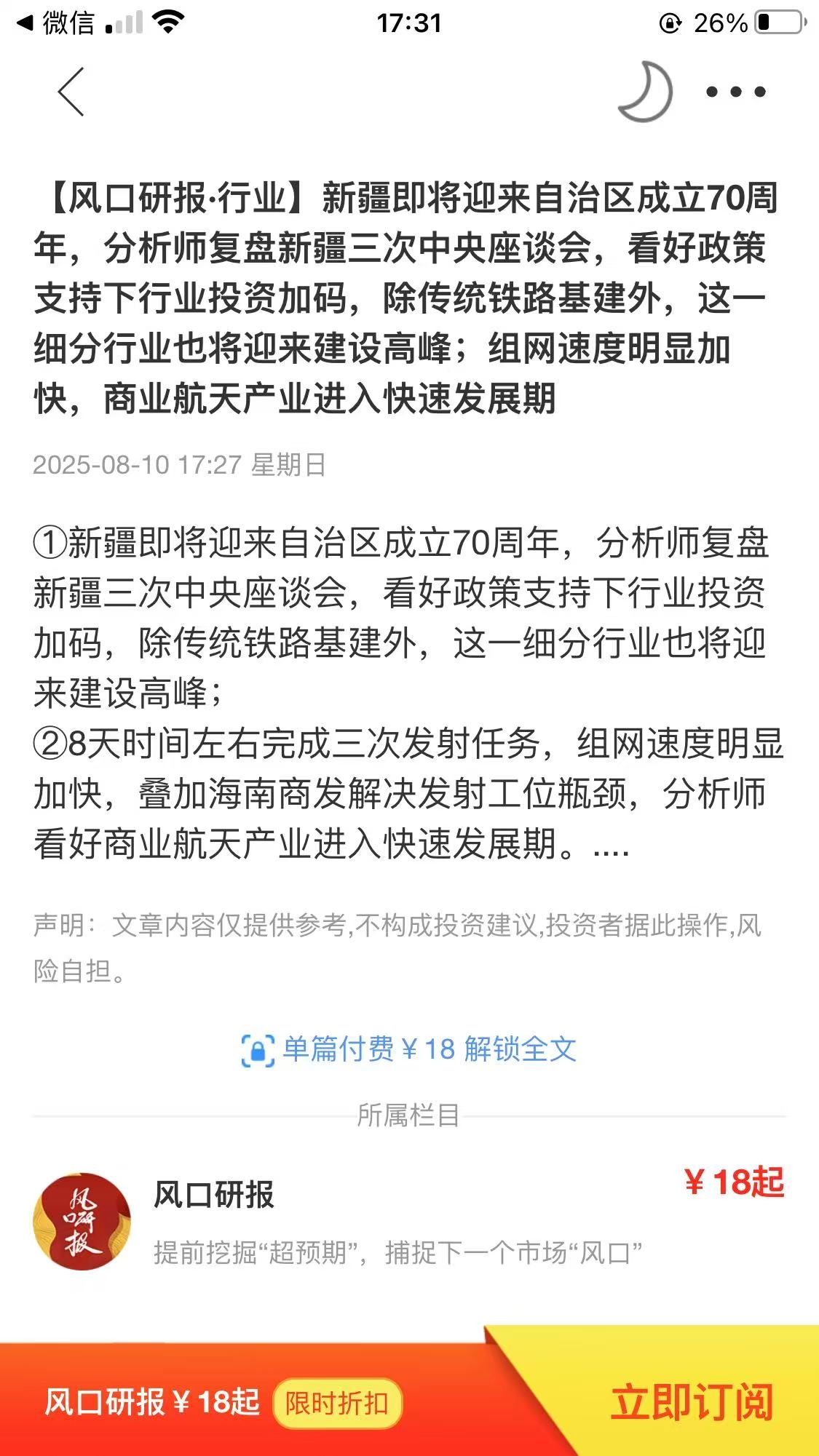Return to 微信 via status bar back
Screen dimensions: 819x1456
pyautogui.click(x=56, y=23)
